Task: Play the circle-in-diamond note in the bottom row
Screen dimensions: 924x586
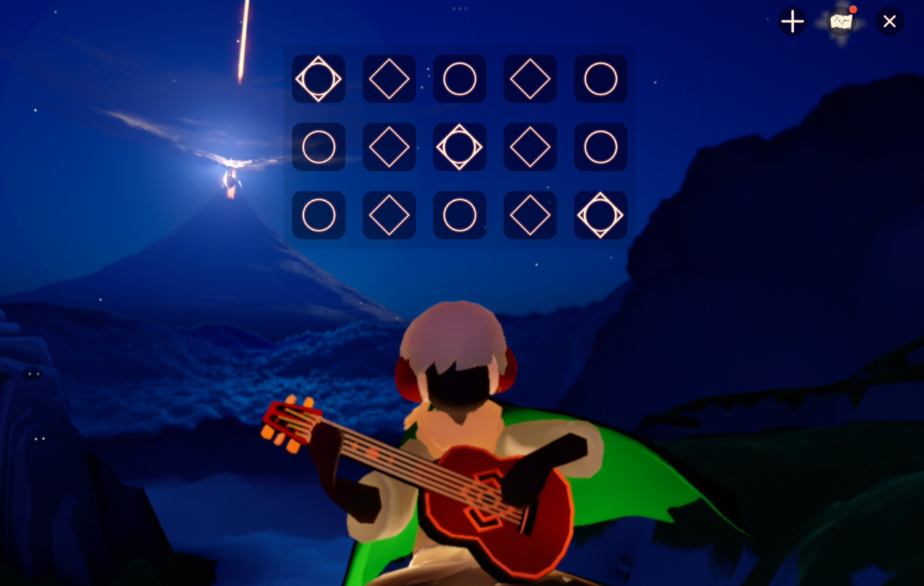Action: 600,215
